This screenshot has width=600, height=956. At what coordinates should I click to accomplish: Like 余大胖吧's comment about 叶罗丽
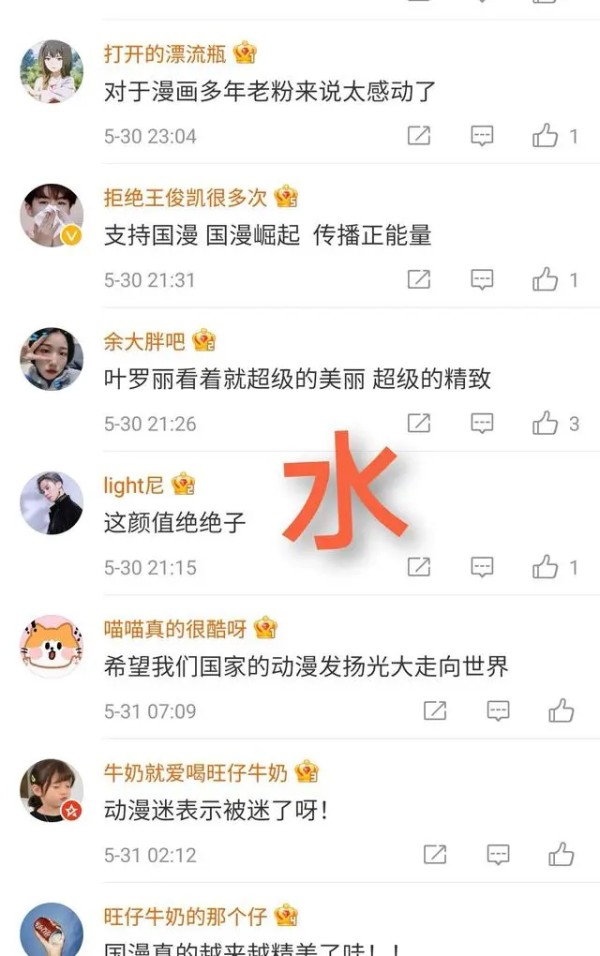coord(545,424)
